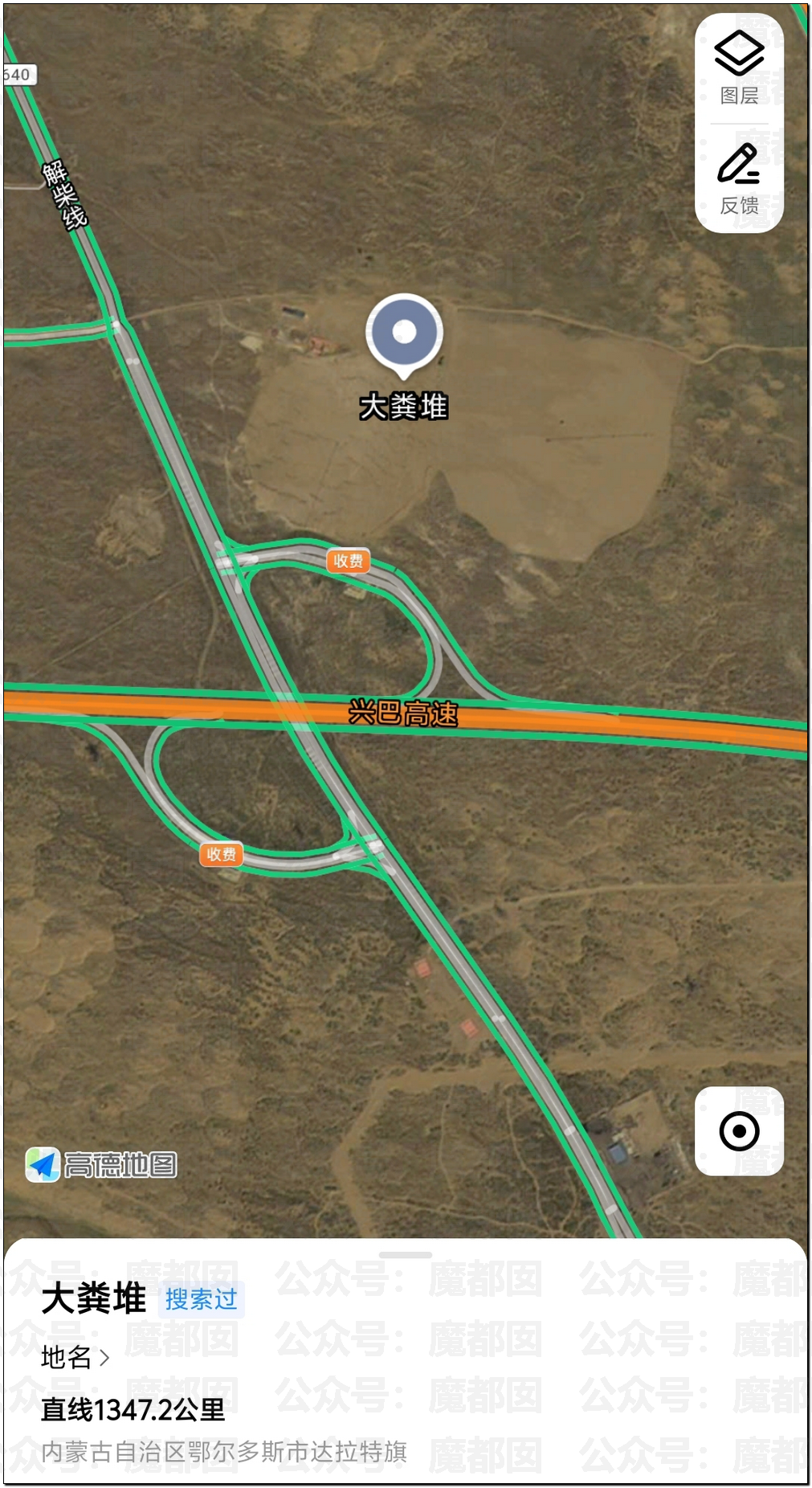Select the 大粪堆 location pin on the map
The width and height of the screenshot is (812, 1488).
point(404,333)
